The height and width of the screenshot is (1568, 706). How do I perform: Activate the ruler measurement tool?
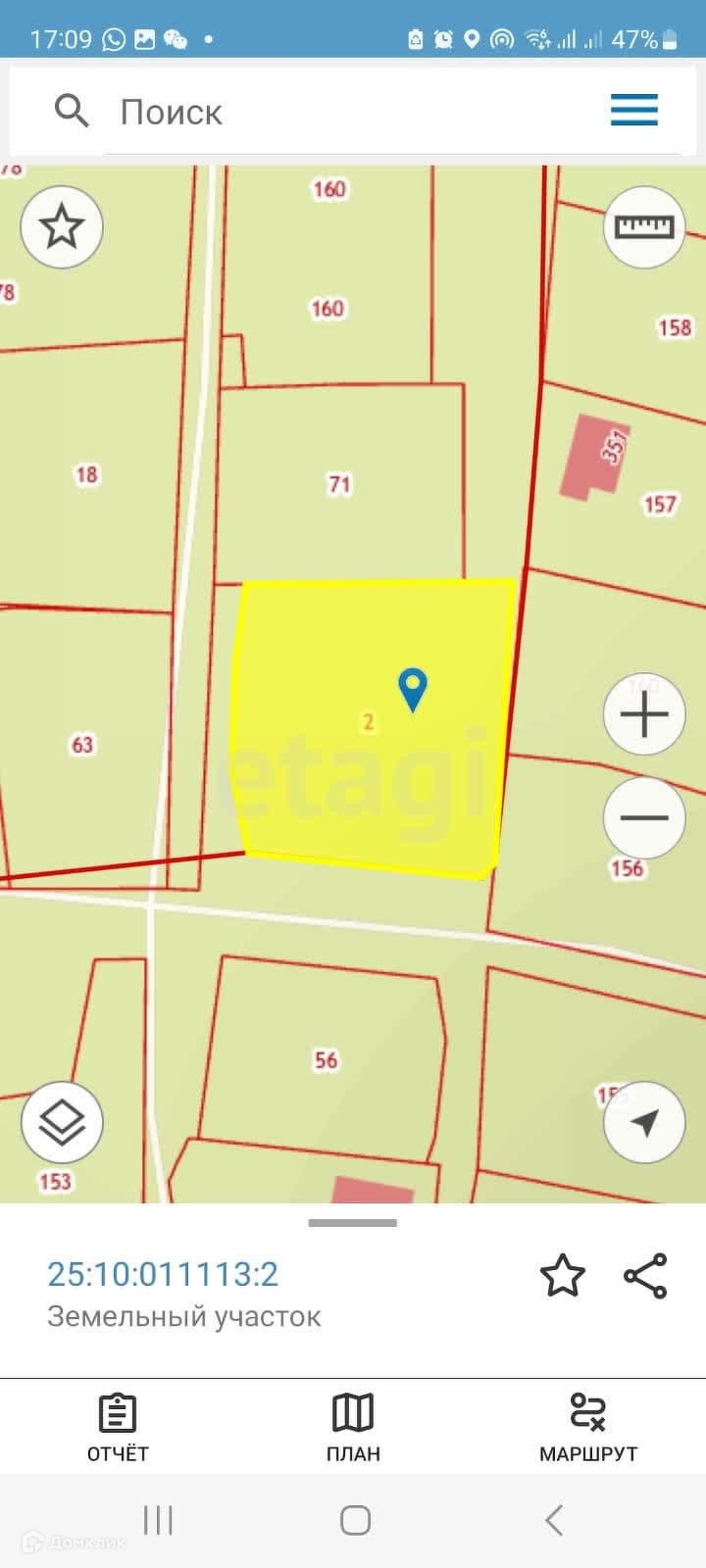(643, 227)
